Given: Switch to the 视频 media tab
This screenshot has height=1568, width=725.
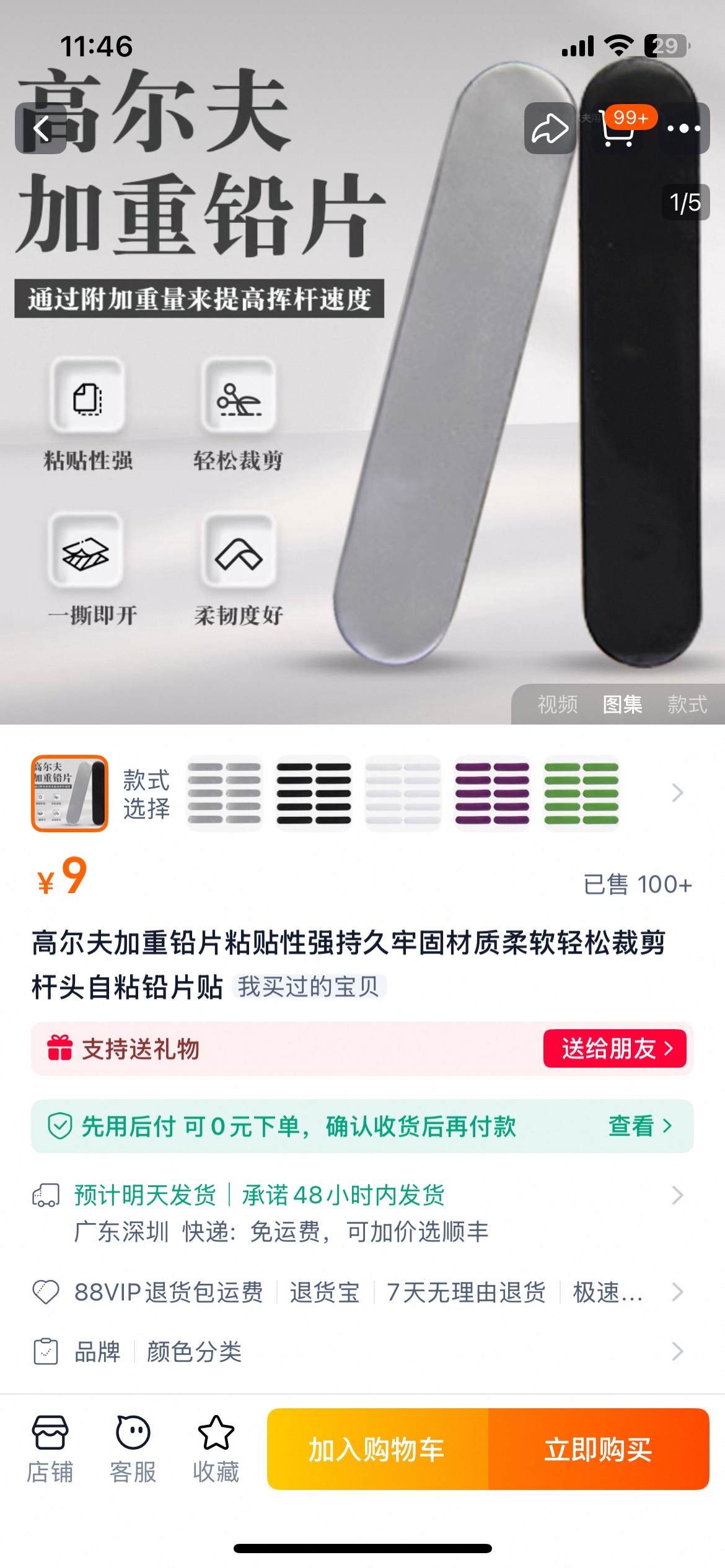Looking at the screenshot, I should [x=557, y=704].
